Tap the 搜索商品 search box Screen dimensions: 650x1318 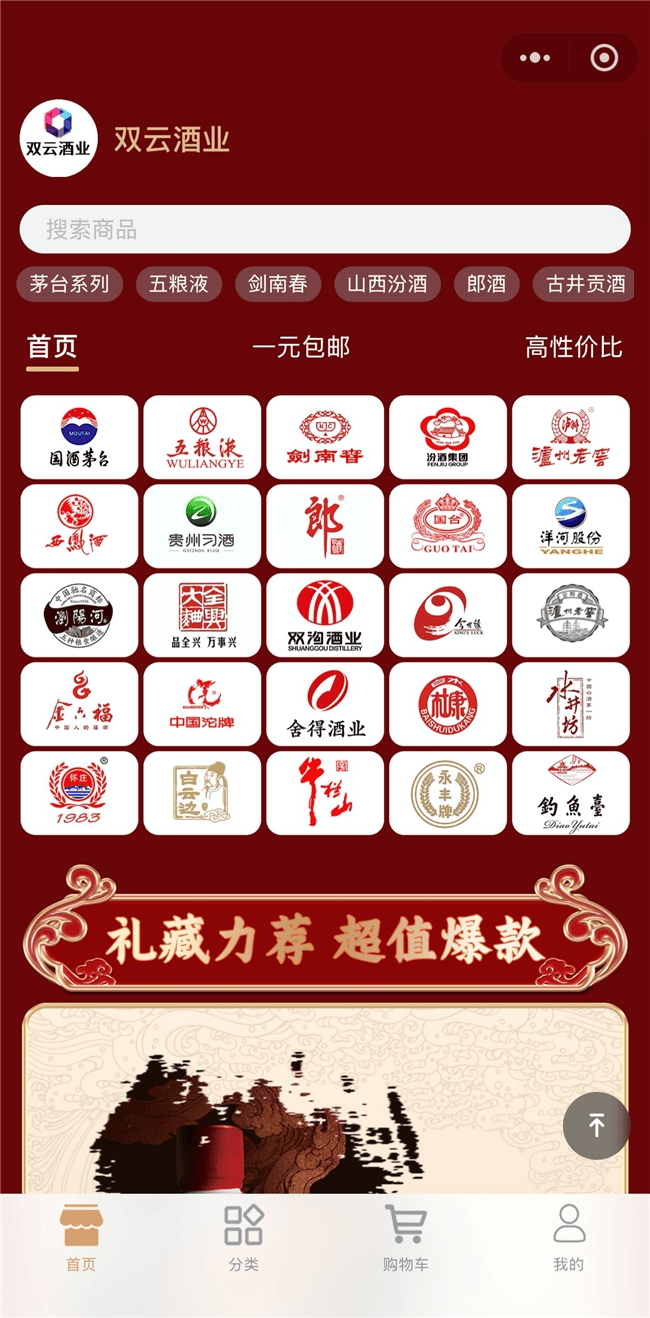point(325,230)
